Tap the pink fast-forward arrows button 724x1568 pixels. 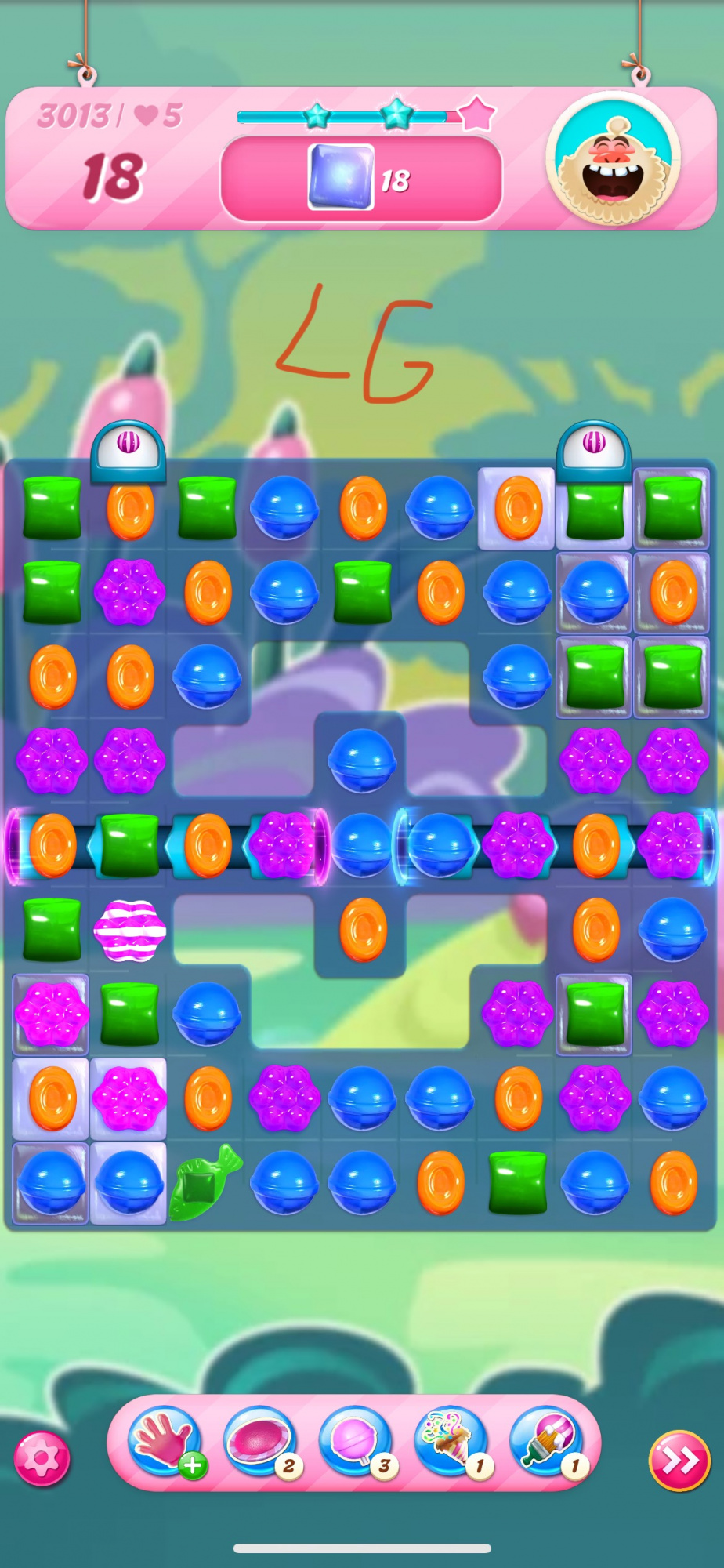point(679,1460)
